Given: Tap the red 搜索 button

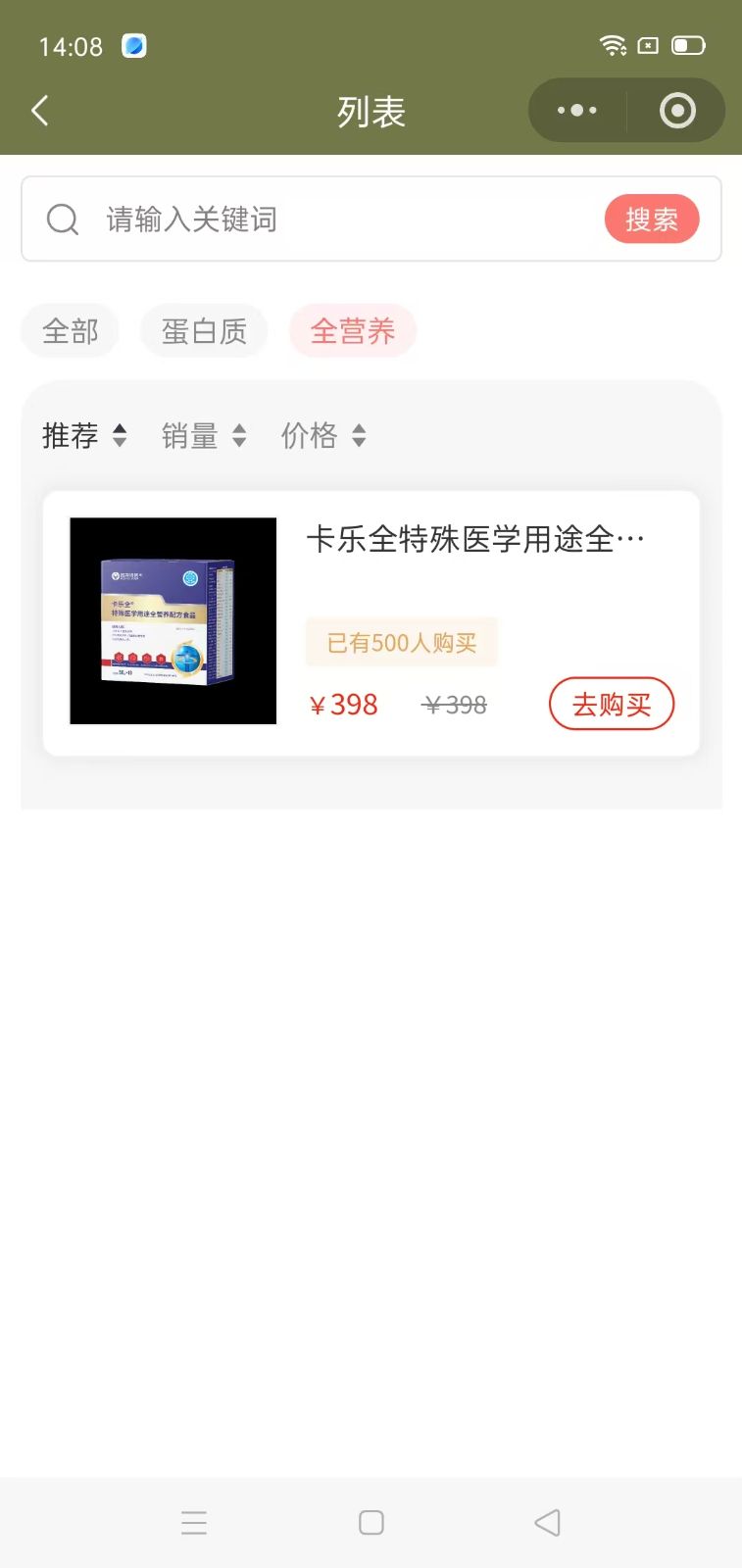Looking at the screenshot, I should tap(652, 220).
